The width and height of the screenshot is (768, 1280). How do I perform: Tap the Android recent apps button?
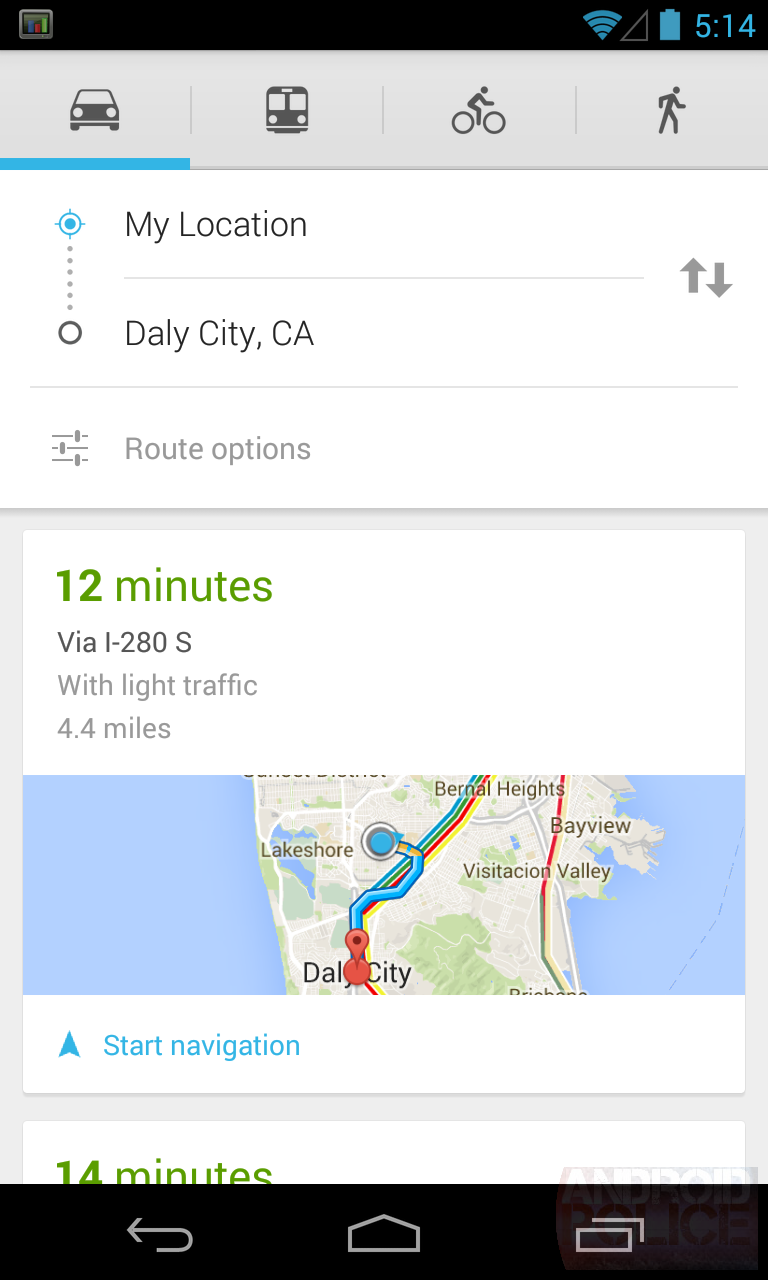tap(608, 1234)
